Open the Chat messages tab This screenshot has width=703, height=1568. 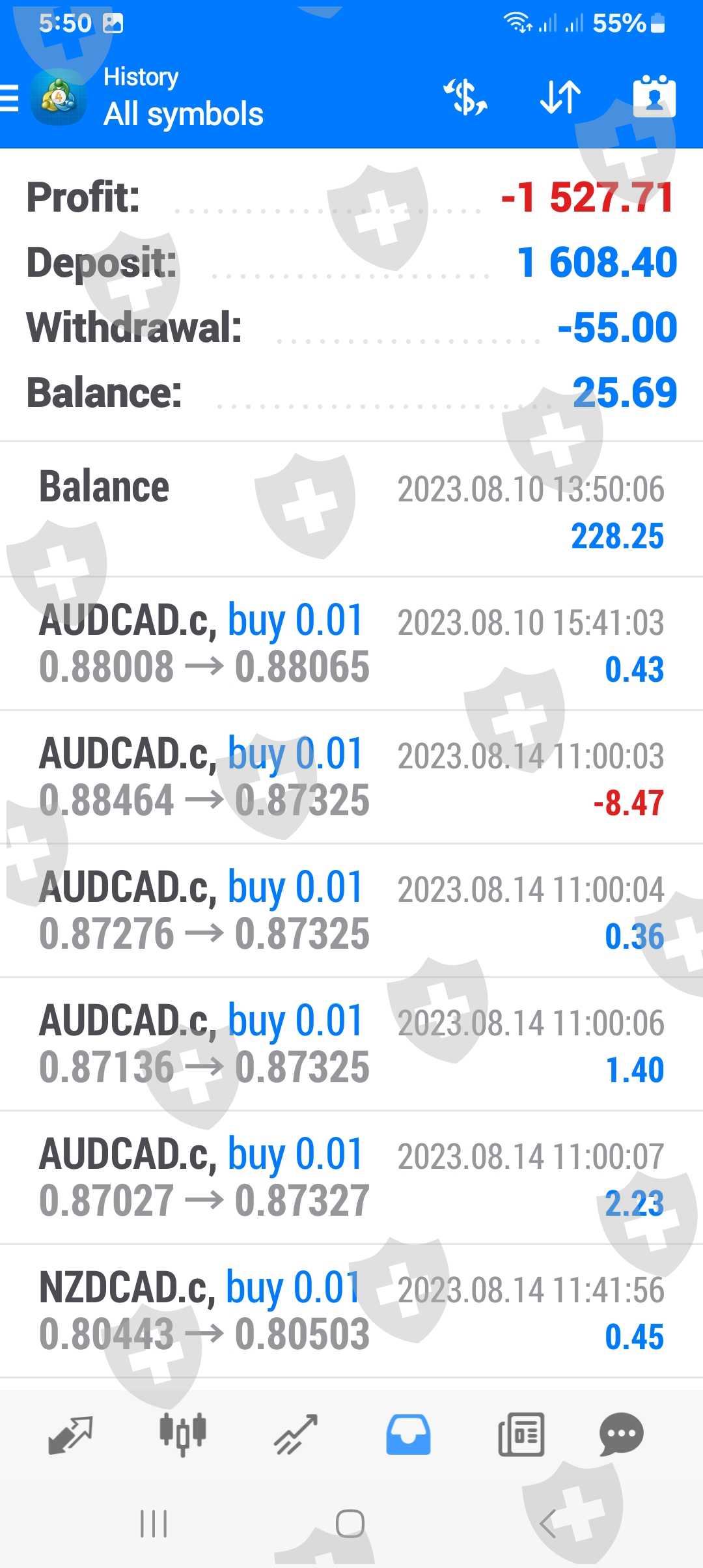pyautogui.click(x=621, y=1435)
